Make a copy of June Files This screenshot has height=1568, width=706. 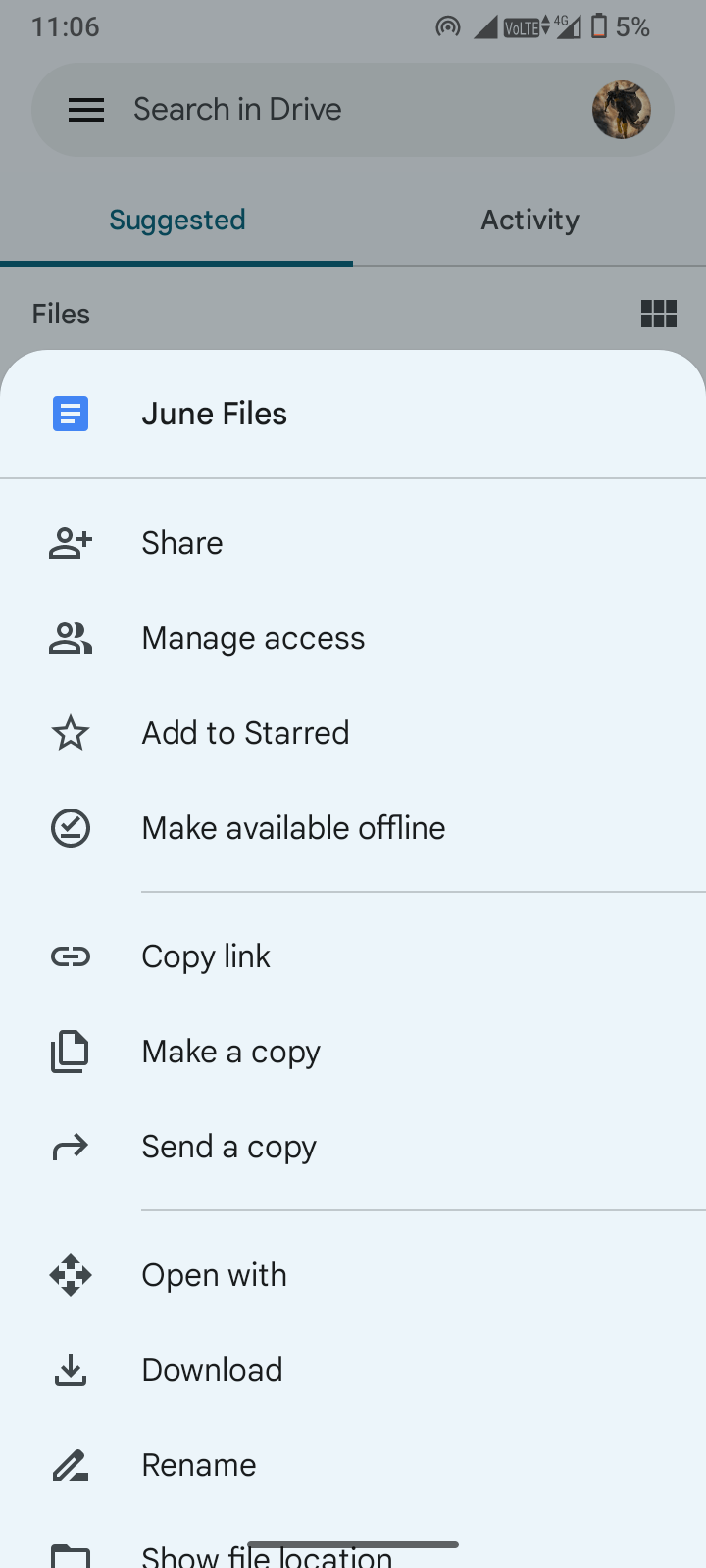(230, 1051)
